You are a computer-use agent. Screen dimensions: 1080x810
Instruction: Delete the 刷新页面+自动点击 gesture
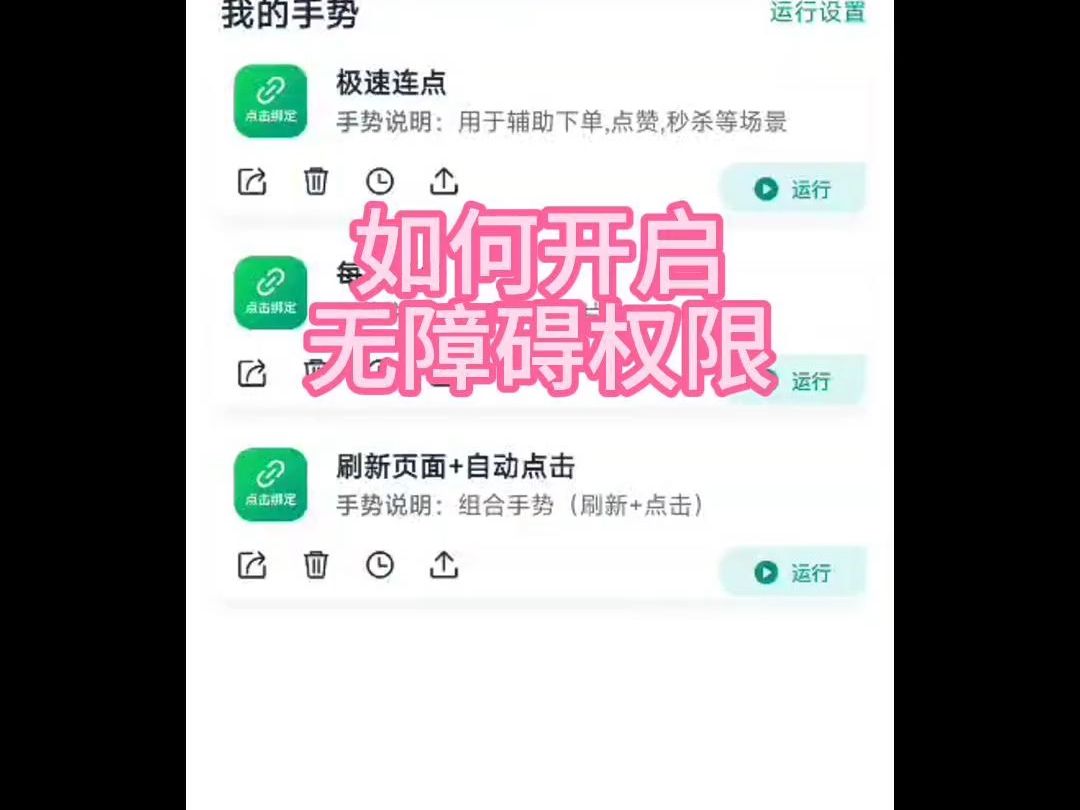pyautogui.click(x=316, y=566)
